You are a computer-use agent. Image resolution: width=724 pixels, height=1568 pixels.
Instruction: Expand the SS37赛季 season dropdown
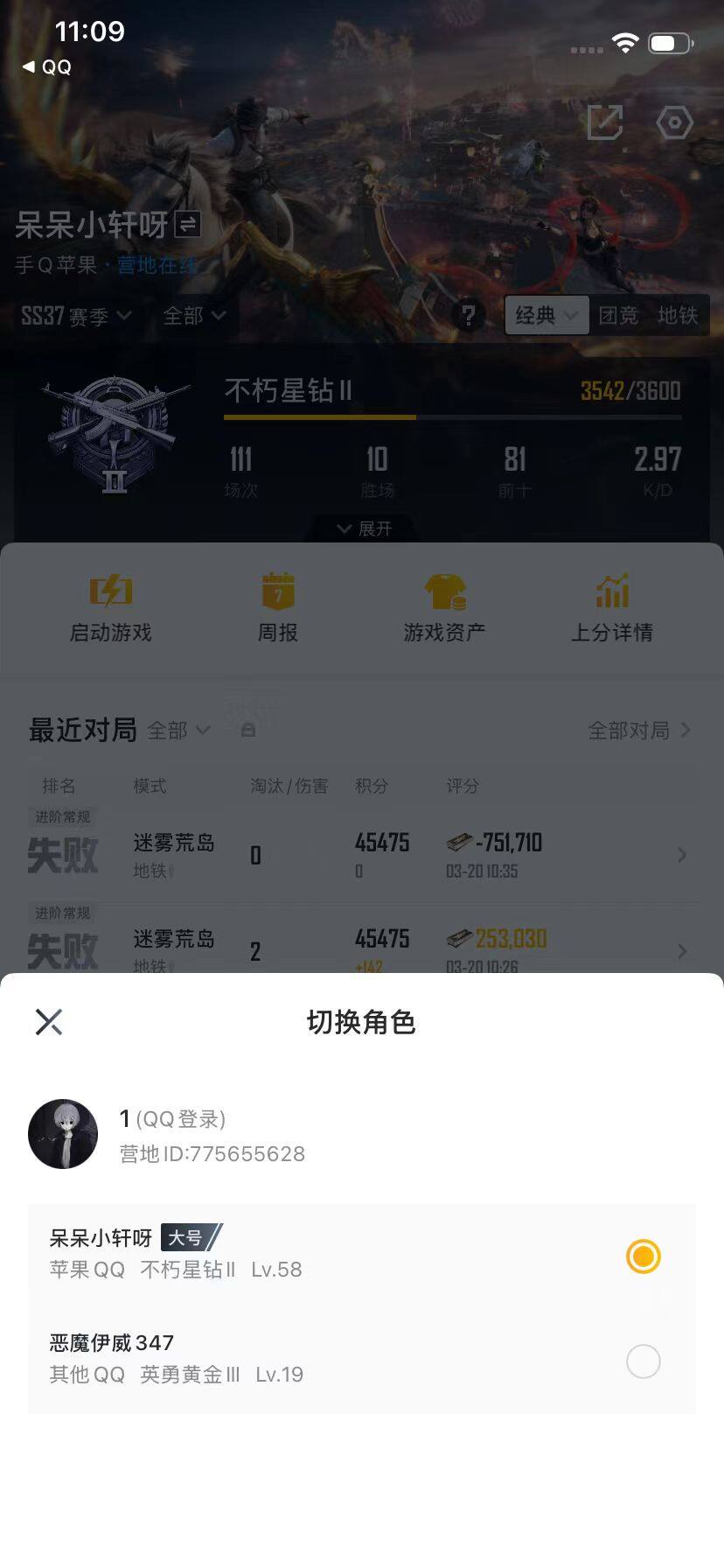(x=74, y=316)
